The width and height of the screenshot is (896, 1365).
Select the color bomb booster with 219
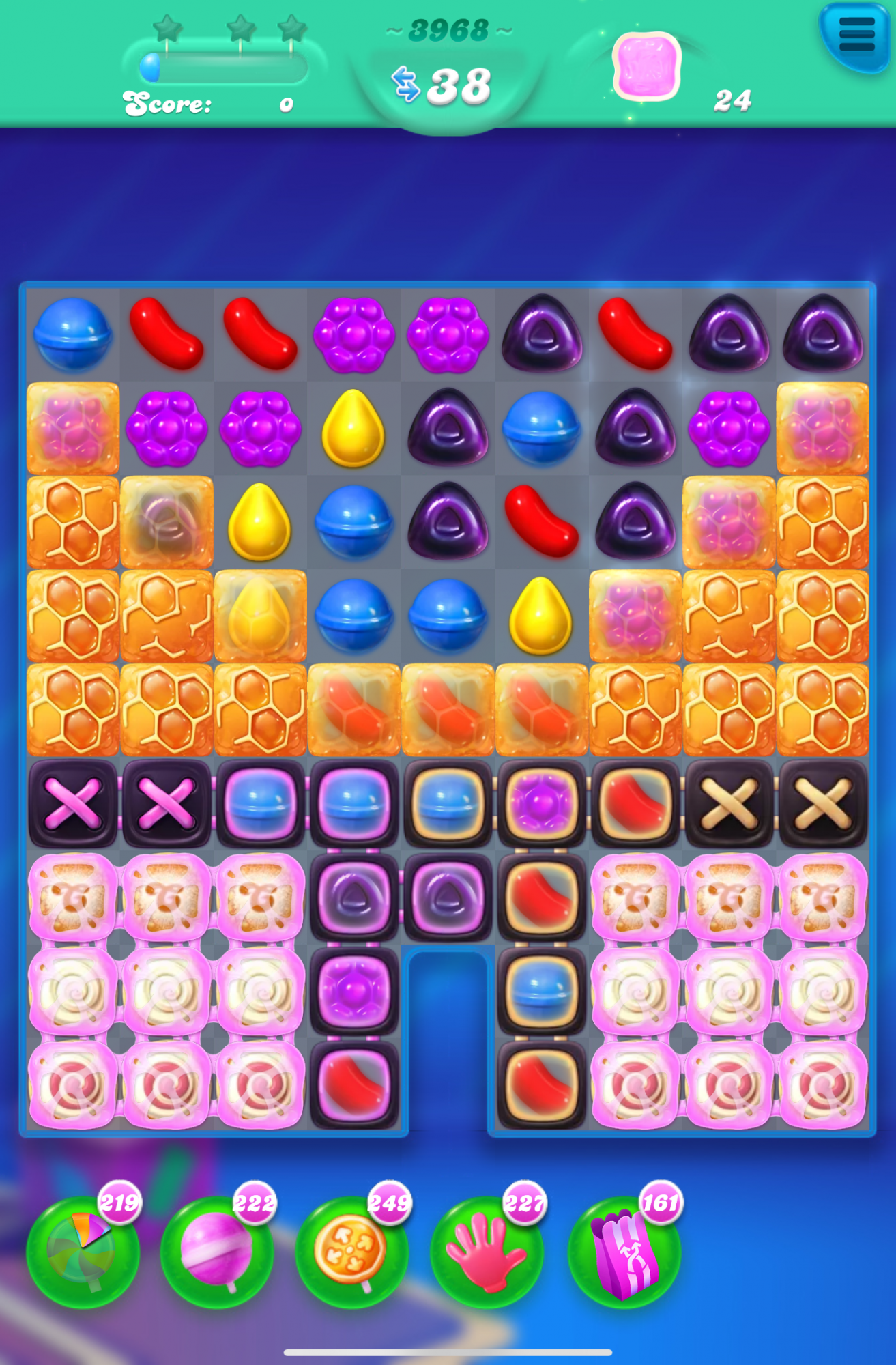tap(83, 1252)
